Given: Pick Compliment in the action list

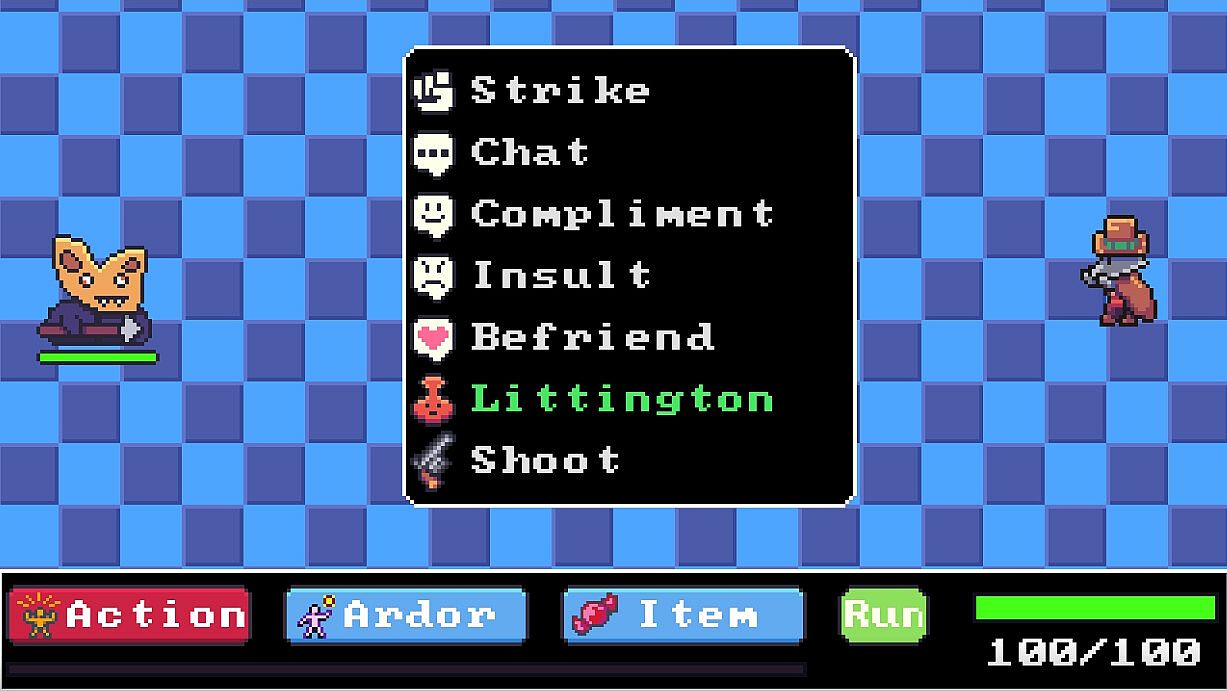Looking at the screenshot, I should click(x=622, y=214).
